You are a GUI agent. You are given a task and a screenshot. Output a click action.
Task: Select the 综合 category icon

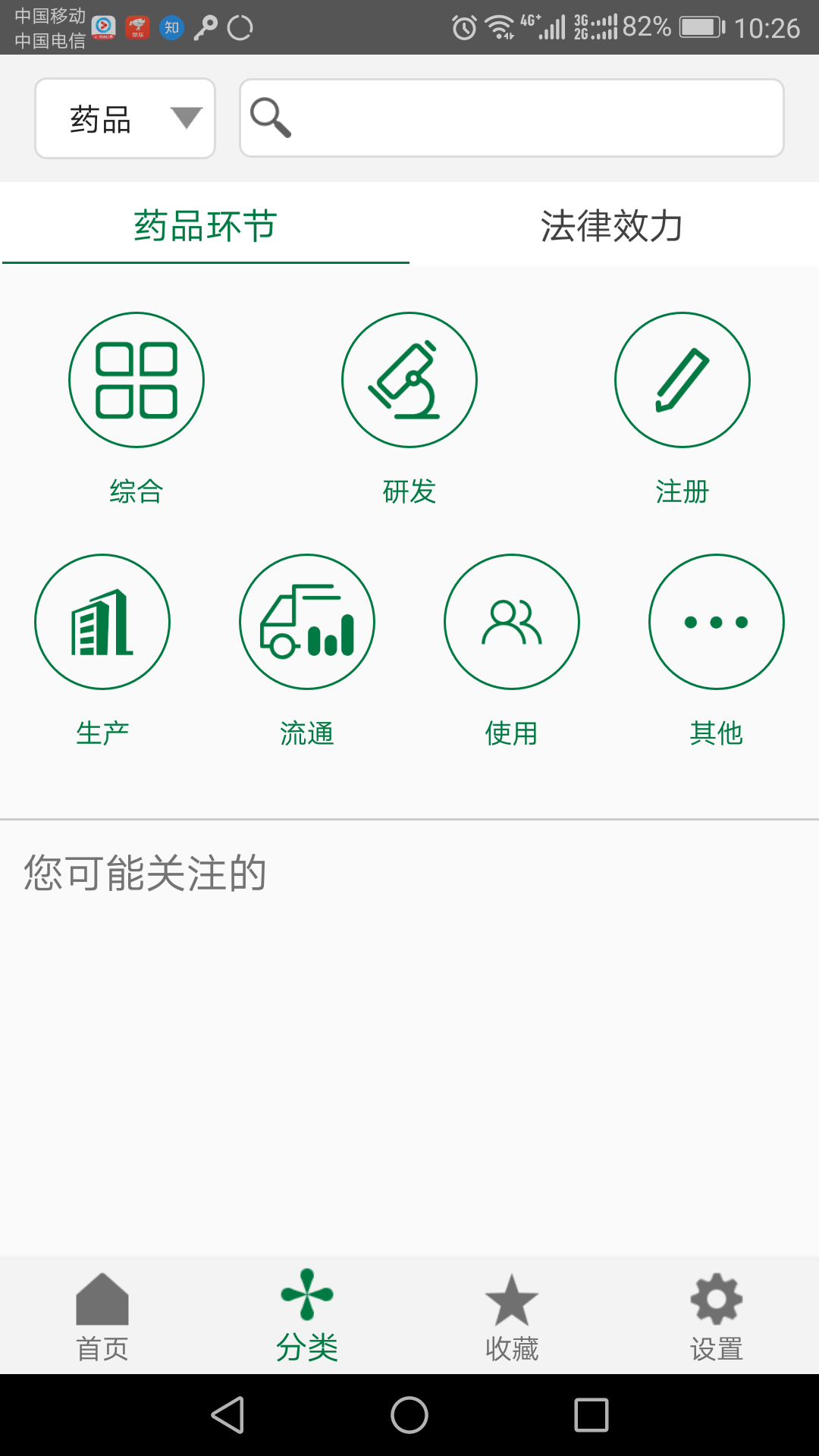point(136,379)
